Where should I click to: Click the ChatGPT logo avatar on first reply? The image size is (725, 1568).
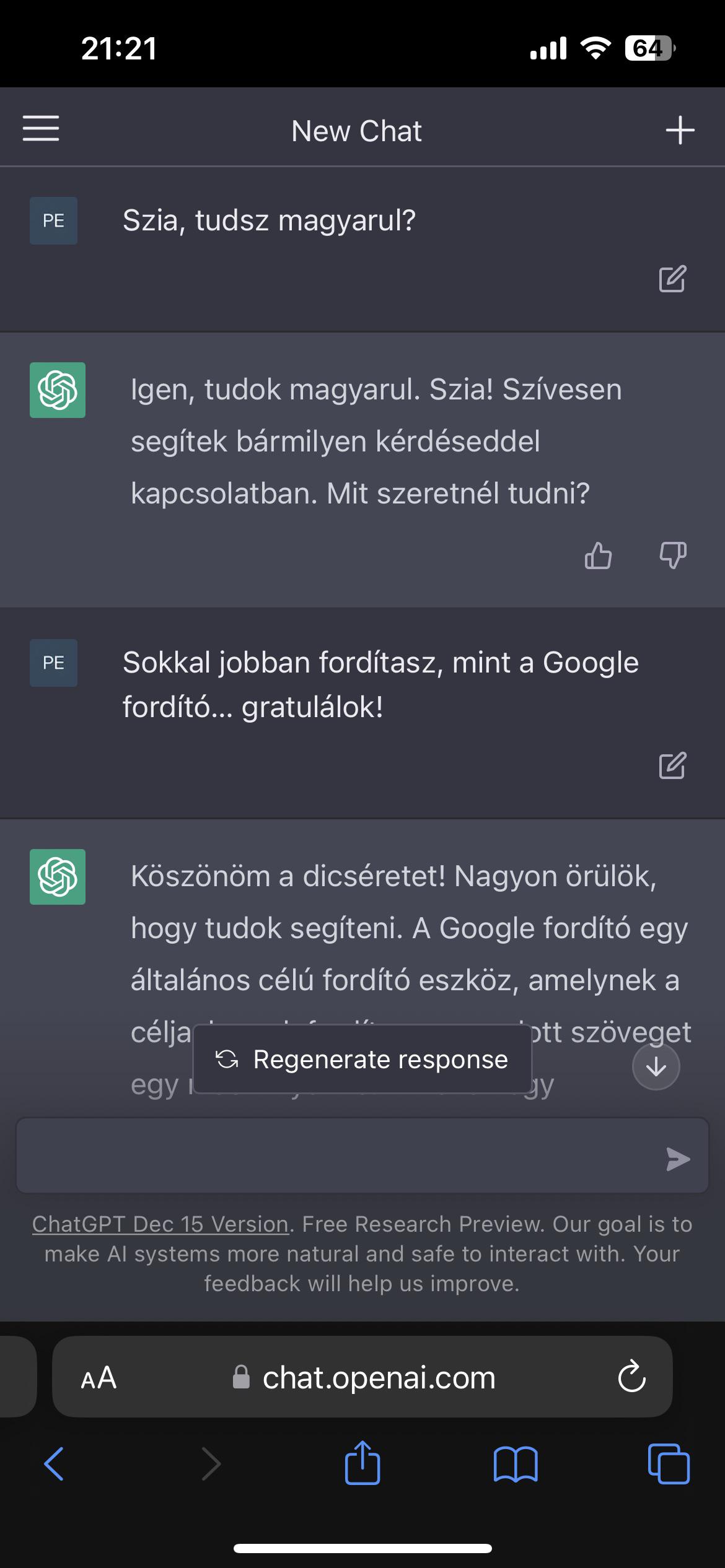pyautogui.click(x=57, y=391)
